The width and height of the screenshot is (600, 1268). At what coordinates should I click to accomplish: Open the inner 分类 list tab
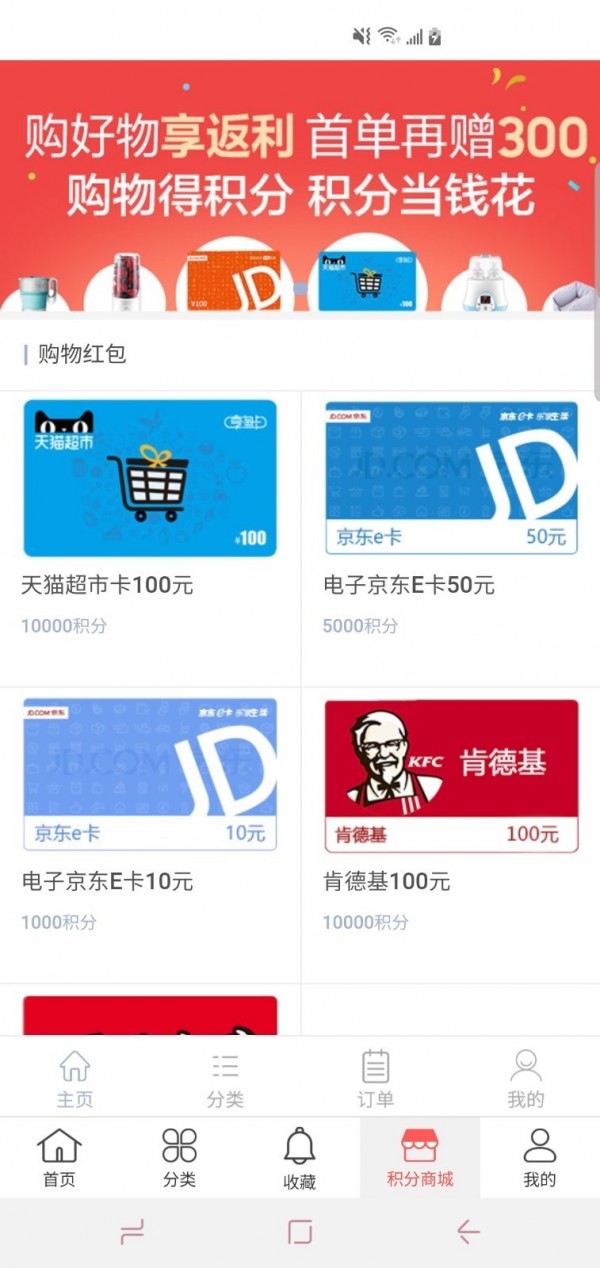pos(225,1077)
